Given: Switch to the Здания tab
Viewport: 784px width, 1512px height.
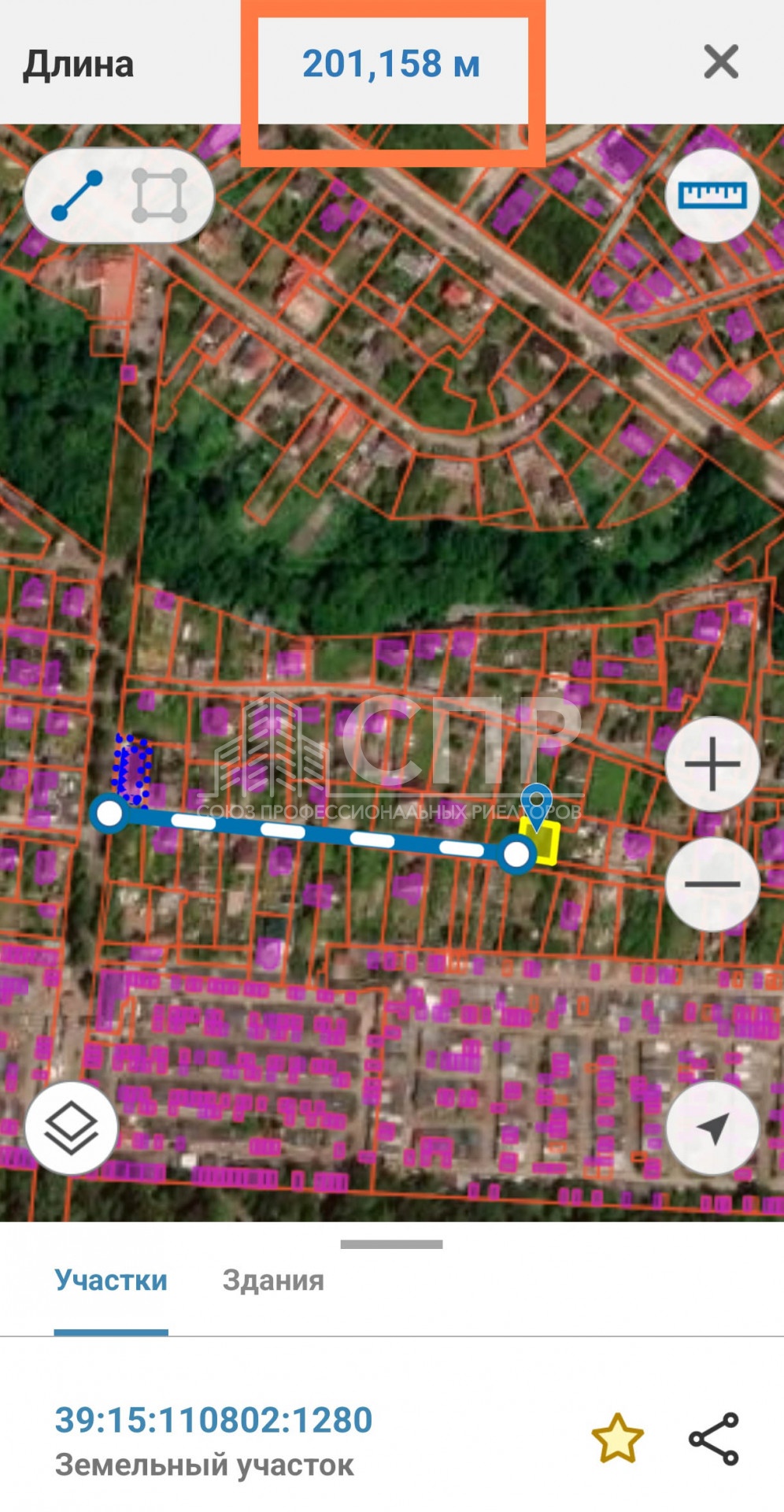Looking at the screenshot, I should (x=273, y=1280).
